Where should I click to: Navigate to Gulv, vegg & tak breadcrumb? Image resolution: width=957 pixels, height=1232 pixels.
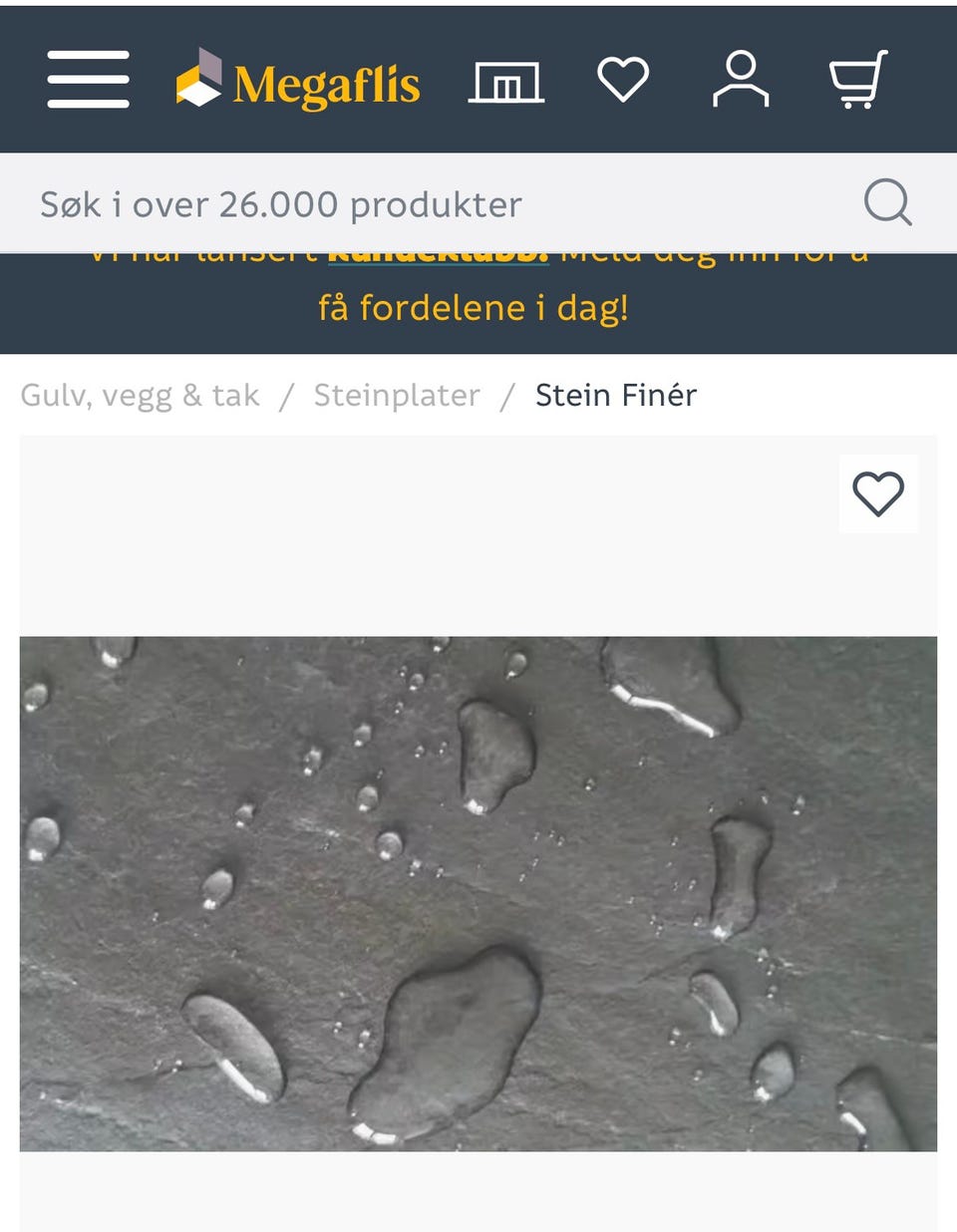140,395
